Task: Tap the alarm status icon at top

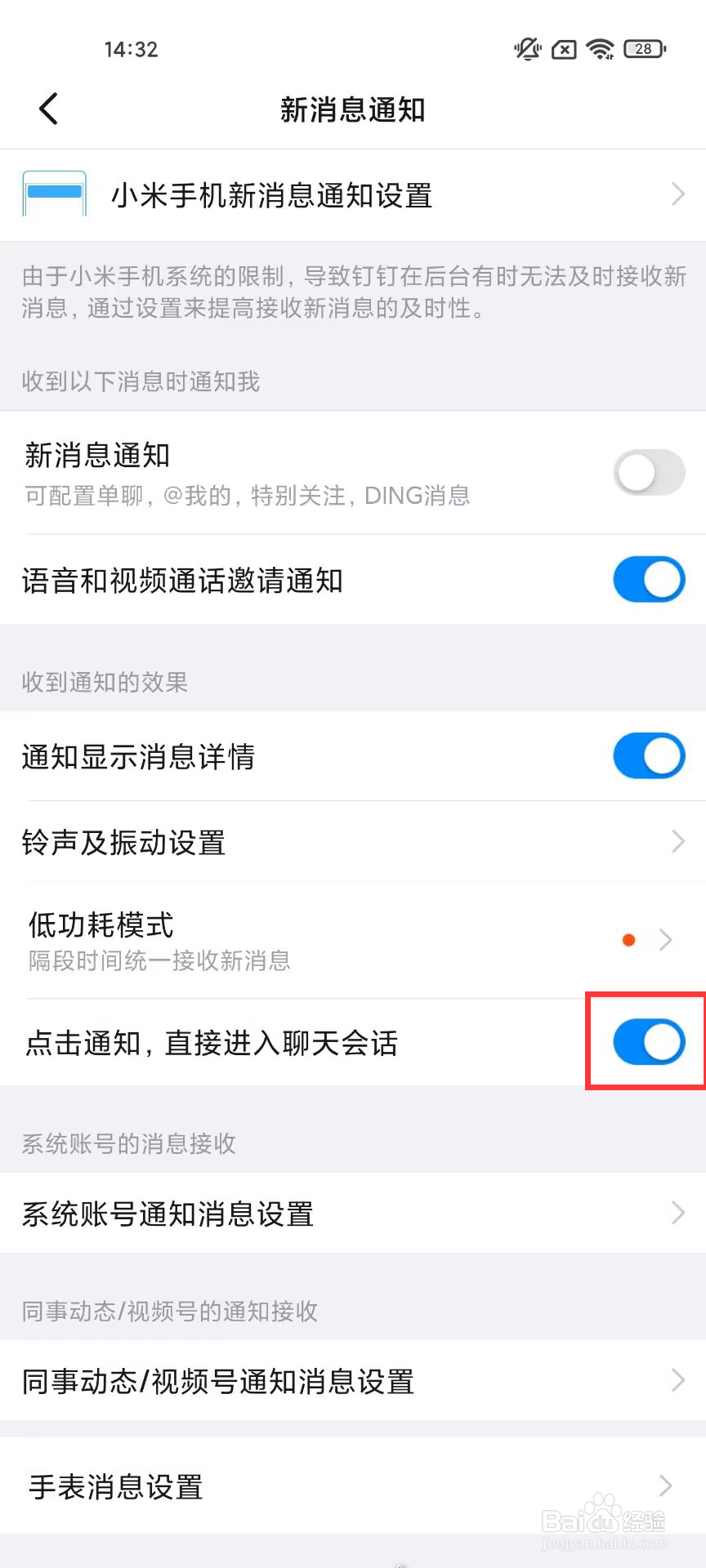Action: coord(562,49)
